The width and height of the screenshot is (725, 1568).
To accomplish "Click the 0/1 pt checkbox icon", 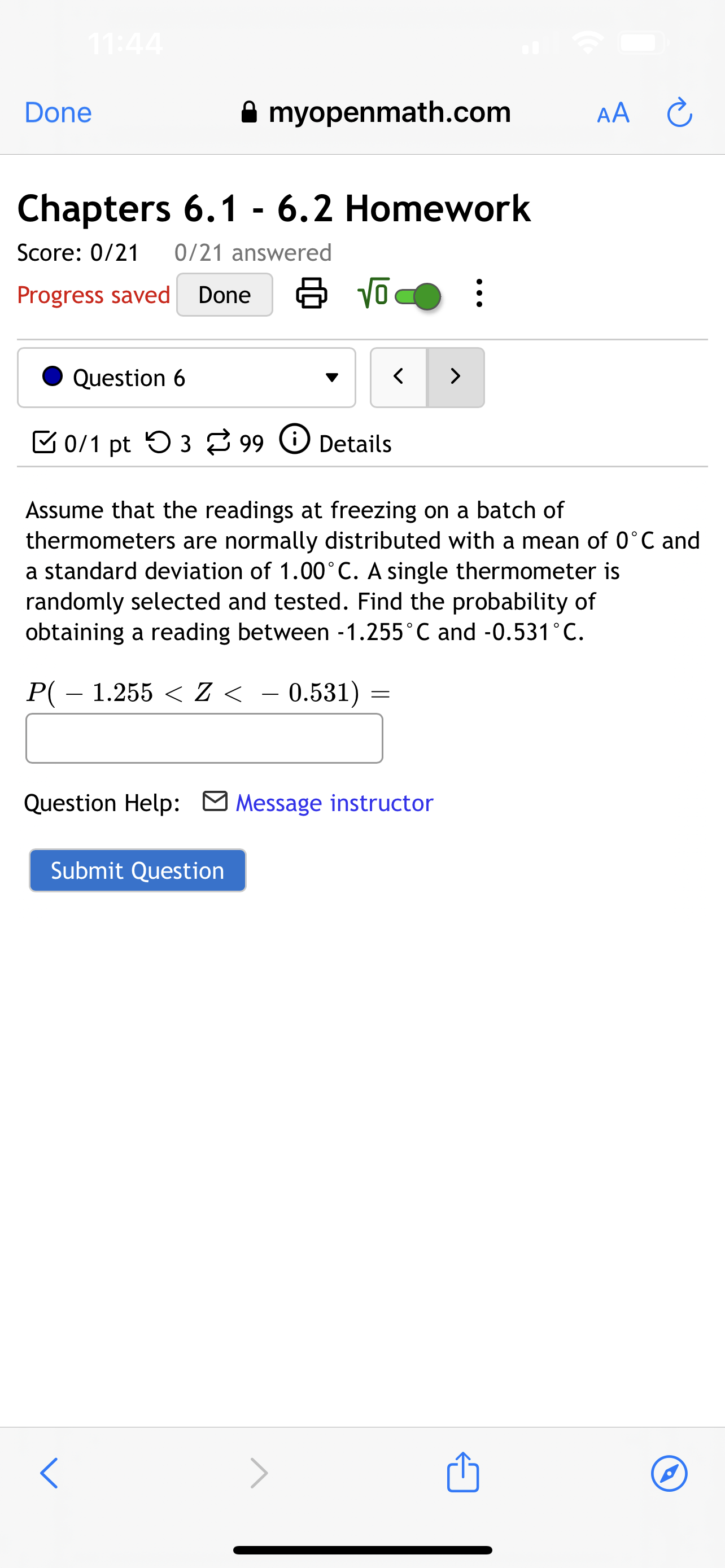I will [44, 443].
